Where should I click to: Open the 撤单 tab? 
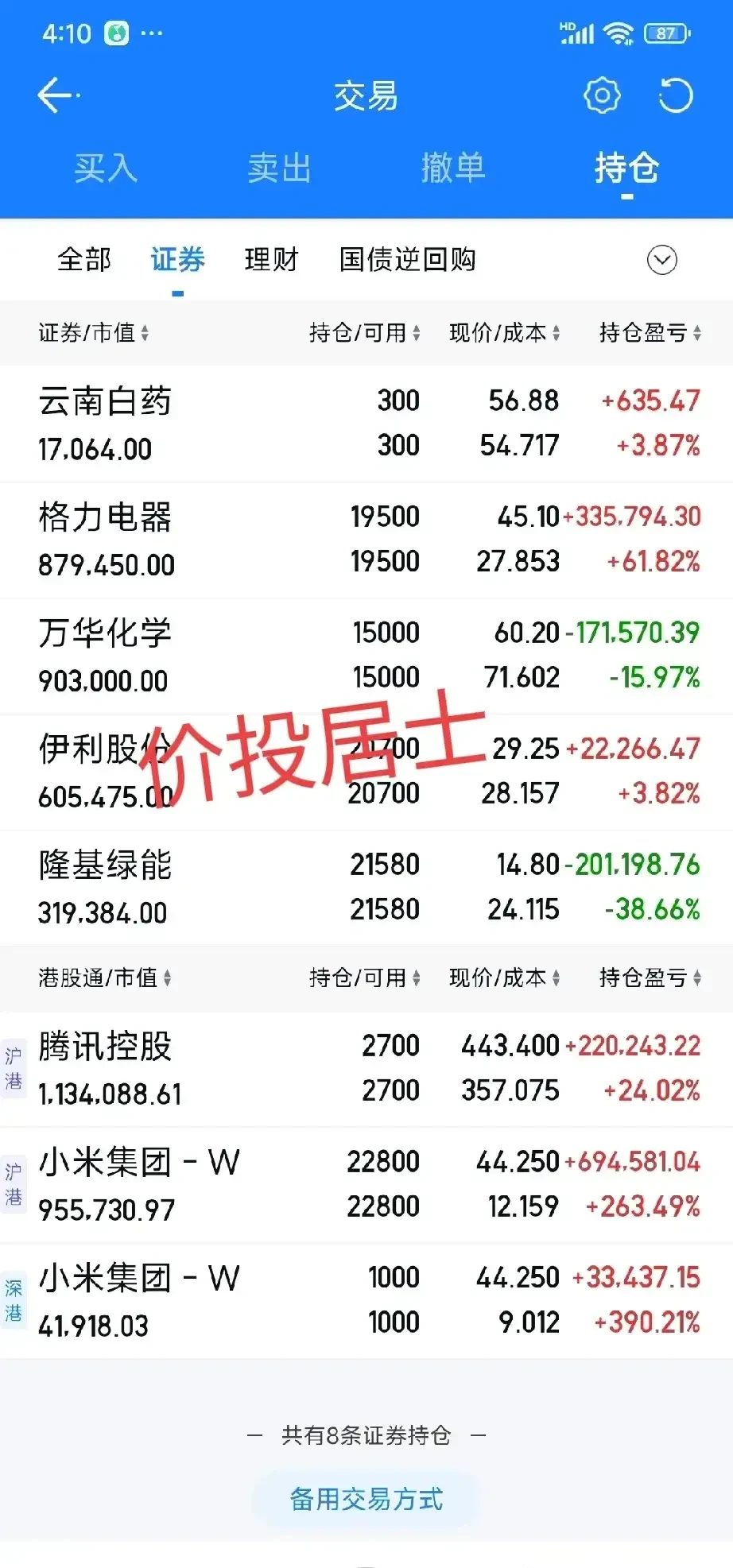coord(454,168)
